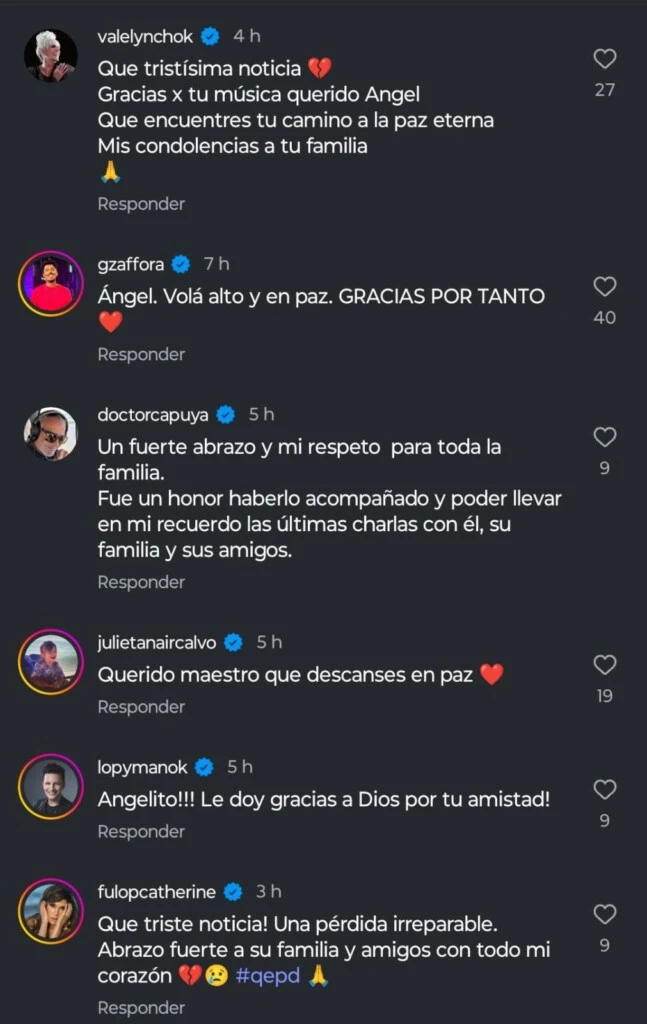Like fulopcatherine's comment
647x1024 pixels.
pyautogui.click(x=605, y=914)
